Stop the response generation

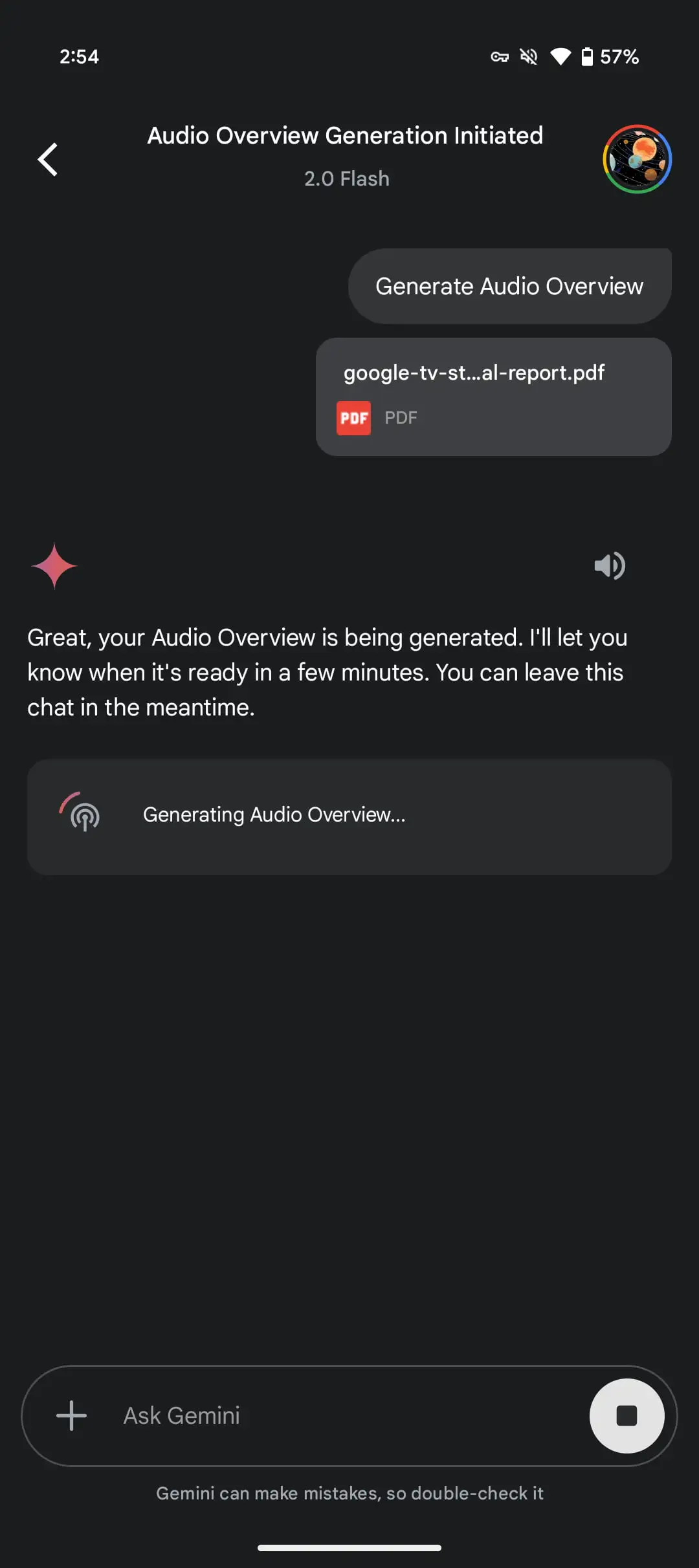(626, 1415)
